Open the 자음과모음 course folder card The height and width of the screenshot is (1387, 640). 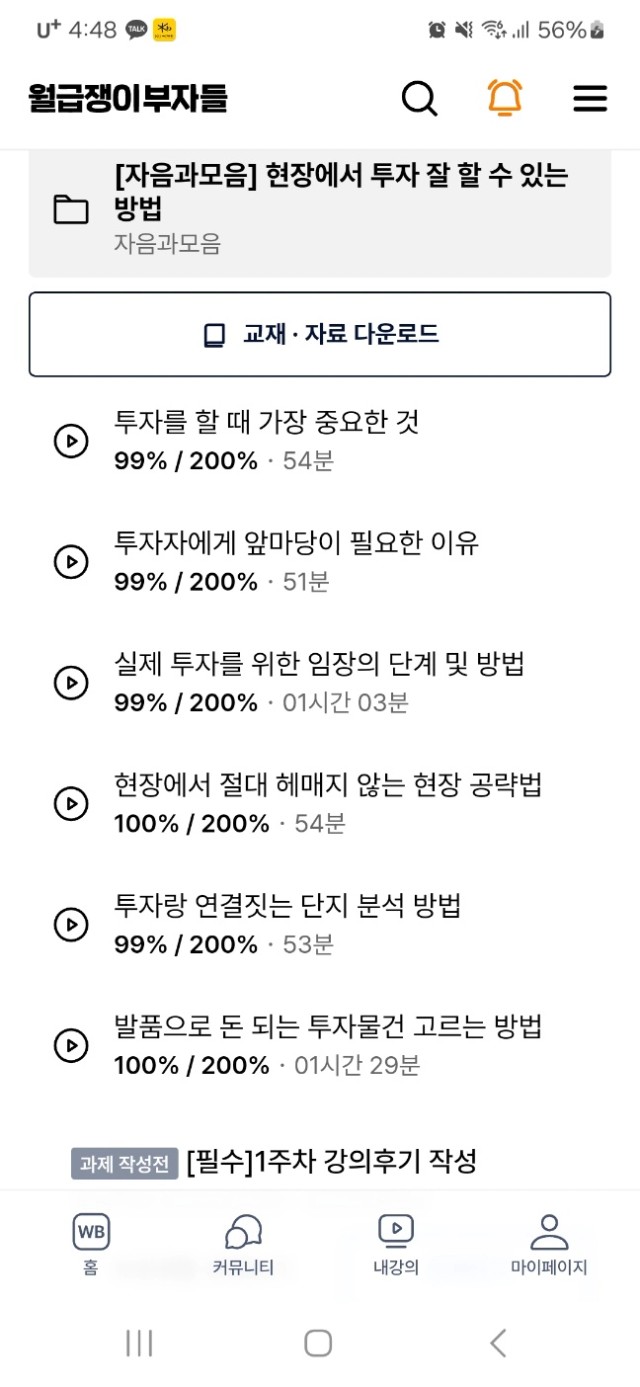click(x=320, y=209)
